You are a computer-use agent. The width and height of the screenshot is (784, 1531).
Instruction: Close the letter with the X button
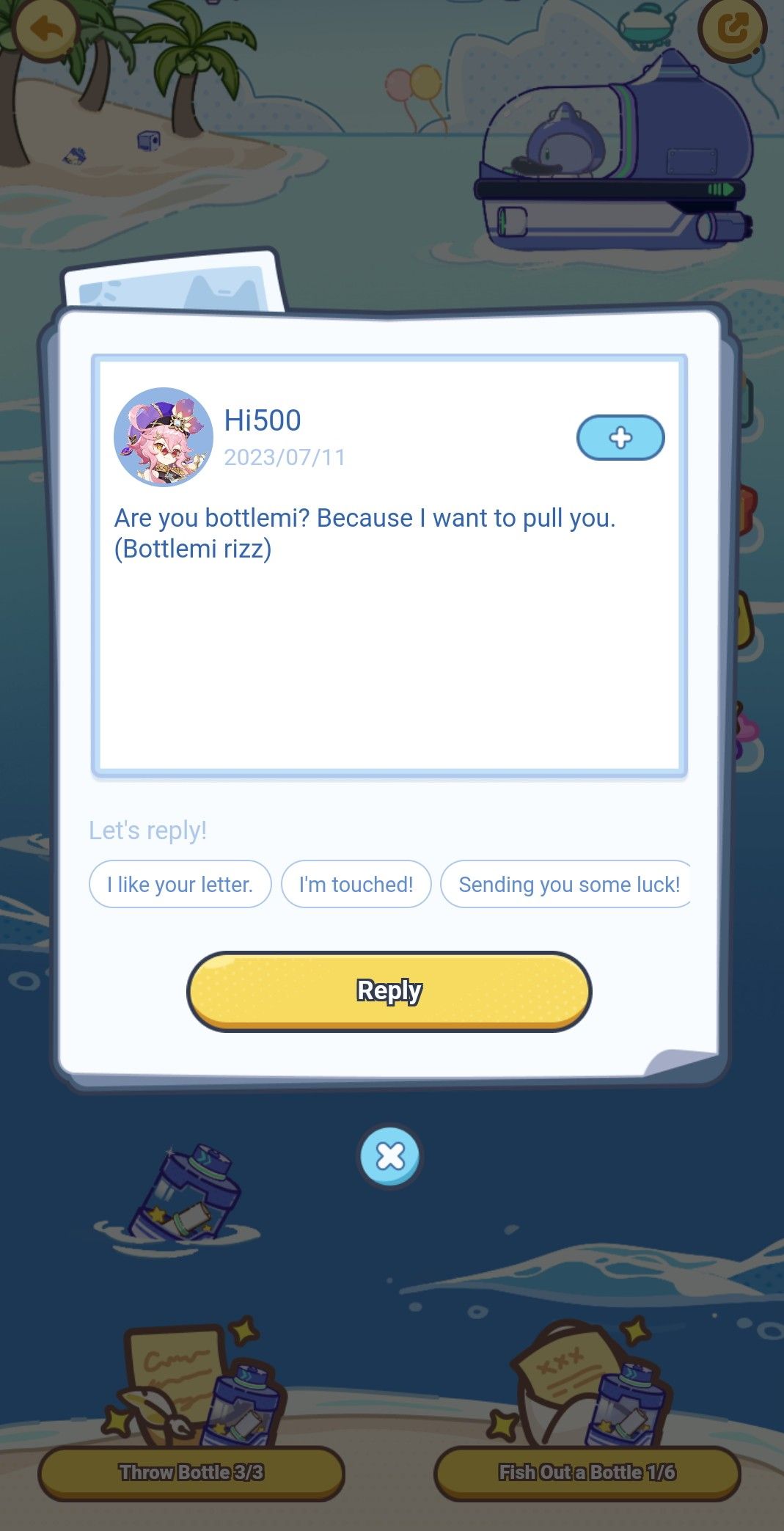point(390,1157)
